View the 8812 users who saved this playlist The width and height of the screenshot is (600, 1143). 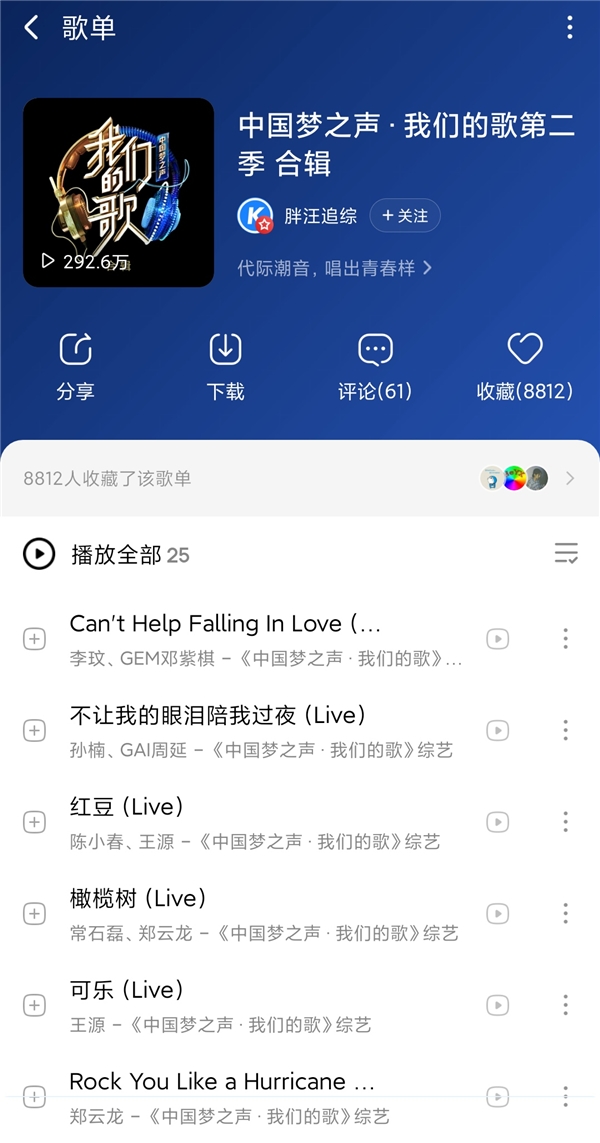[x=300, y=478]
